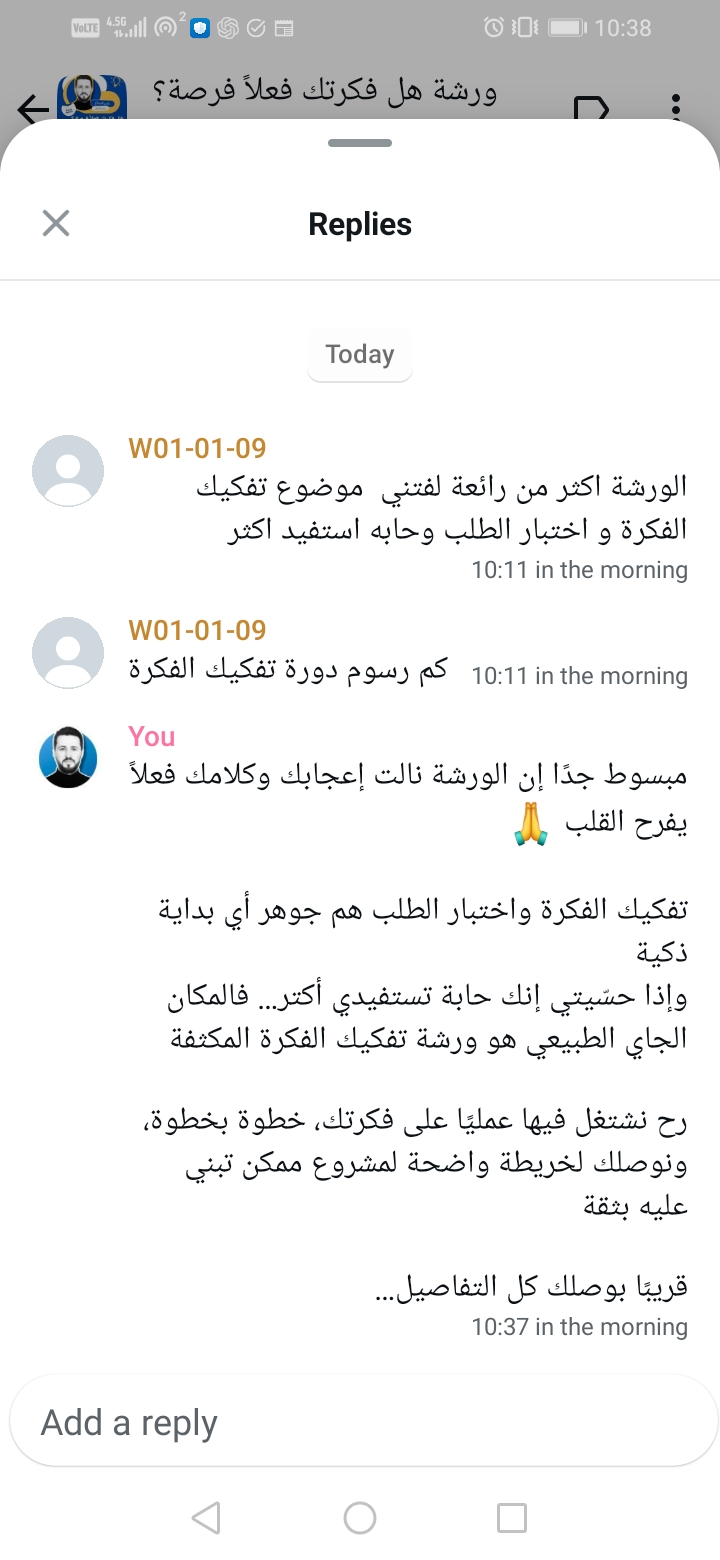Tap the sheet handle bar above Replies
The width and height of the screenshot is (720, 1560).
pyautogui.click(x=360, y=143)
